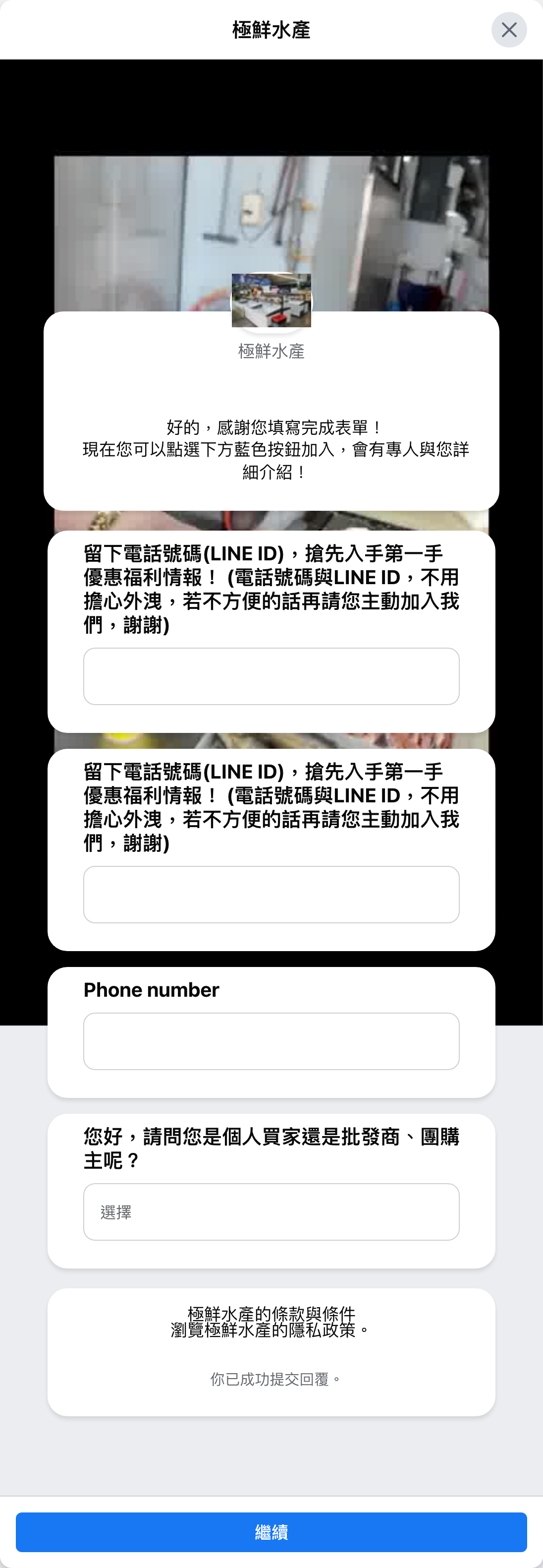
Task: Select the empty field above Phone number card
Action: 271,894
